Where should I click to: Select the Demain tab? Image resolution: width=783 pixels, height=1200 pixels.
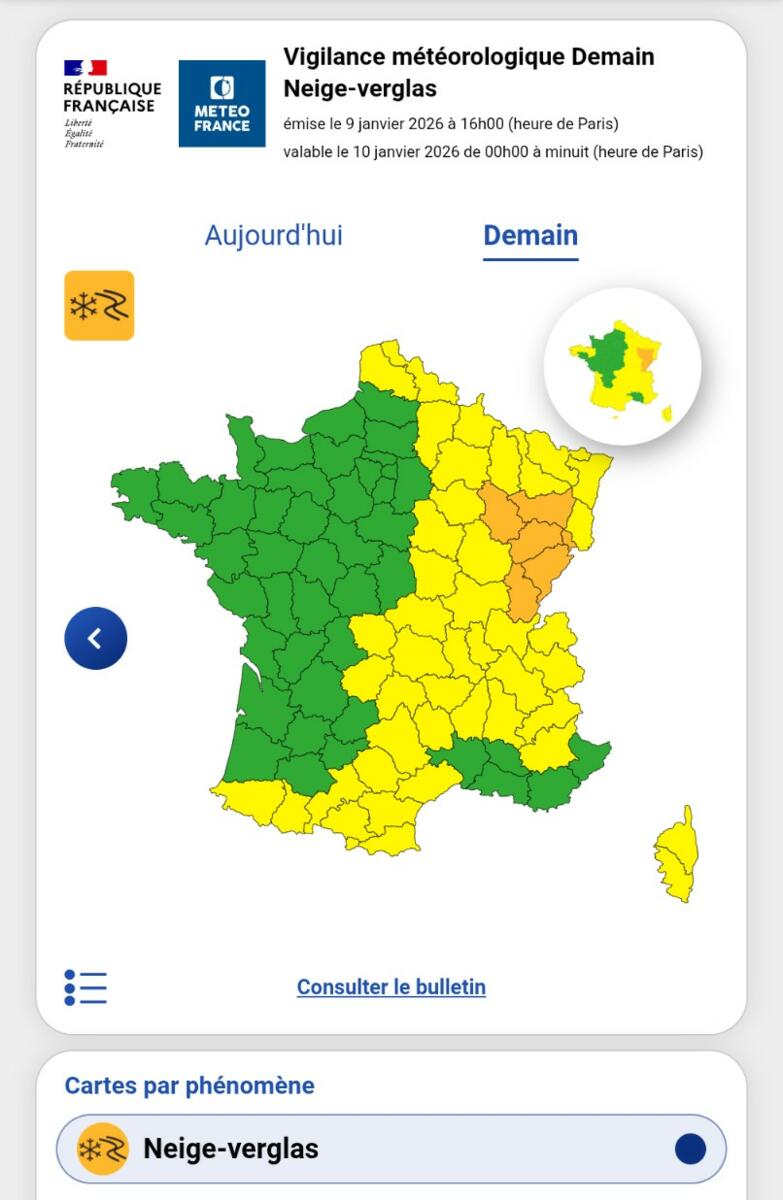click(530, 236)
